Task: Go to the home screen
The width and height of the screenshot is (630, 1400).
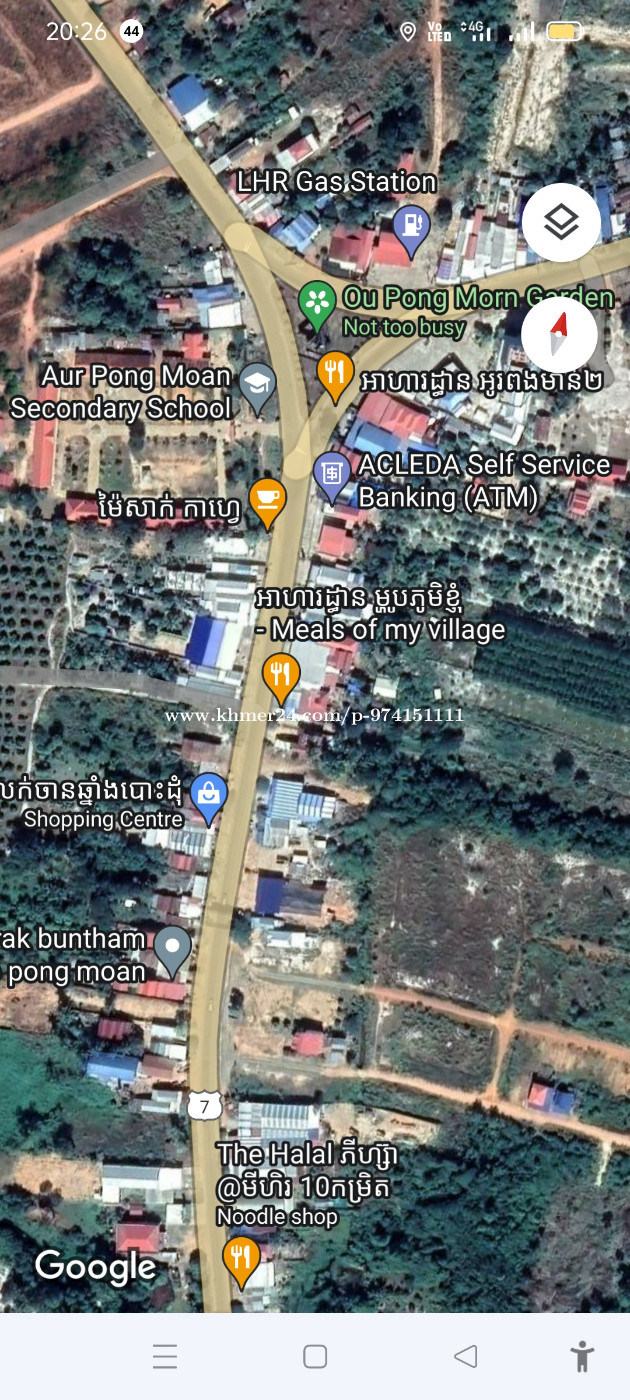Action: [315, 1356]
